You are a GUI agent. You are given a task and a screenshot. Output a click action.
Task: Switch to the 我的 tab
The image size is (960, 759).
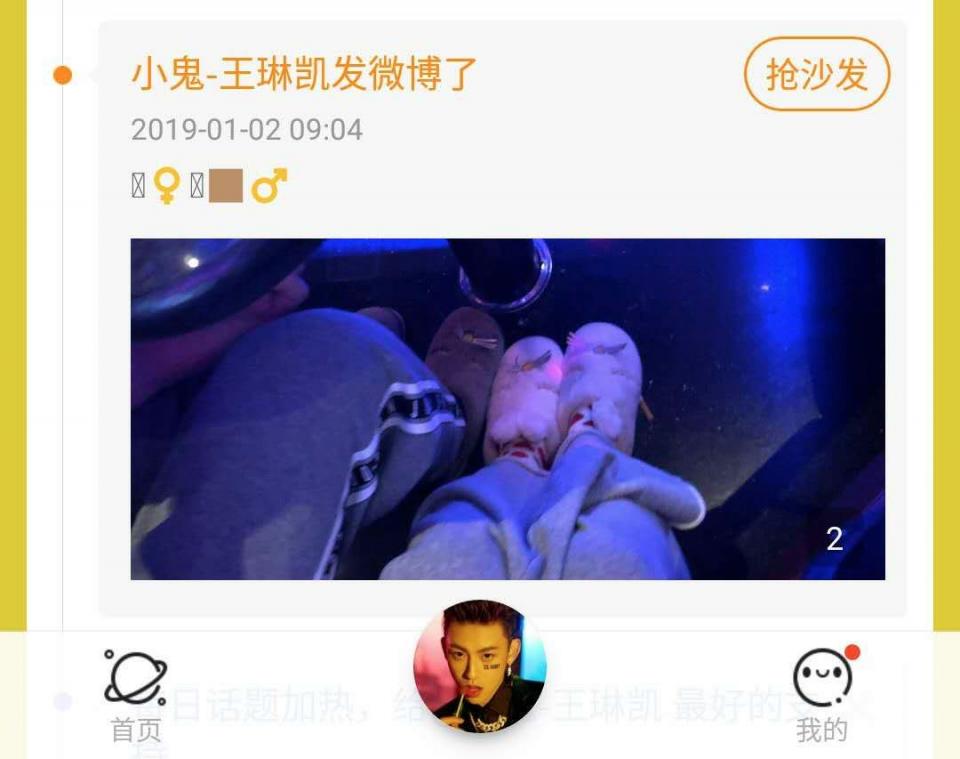tap(822, 696)
